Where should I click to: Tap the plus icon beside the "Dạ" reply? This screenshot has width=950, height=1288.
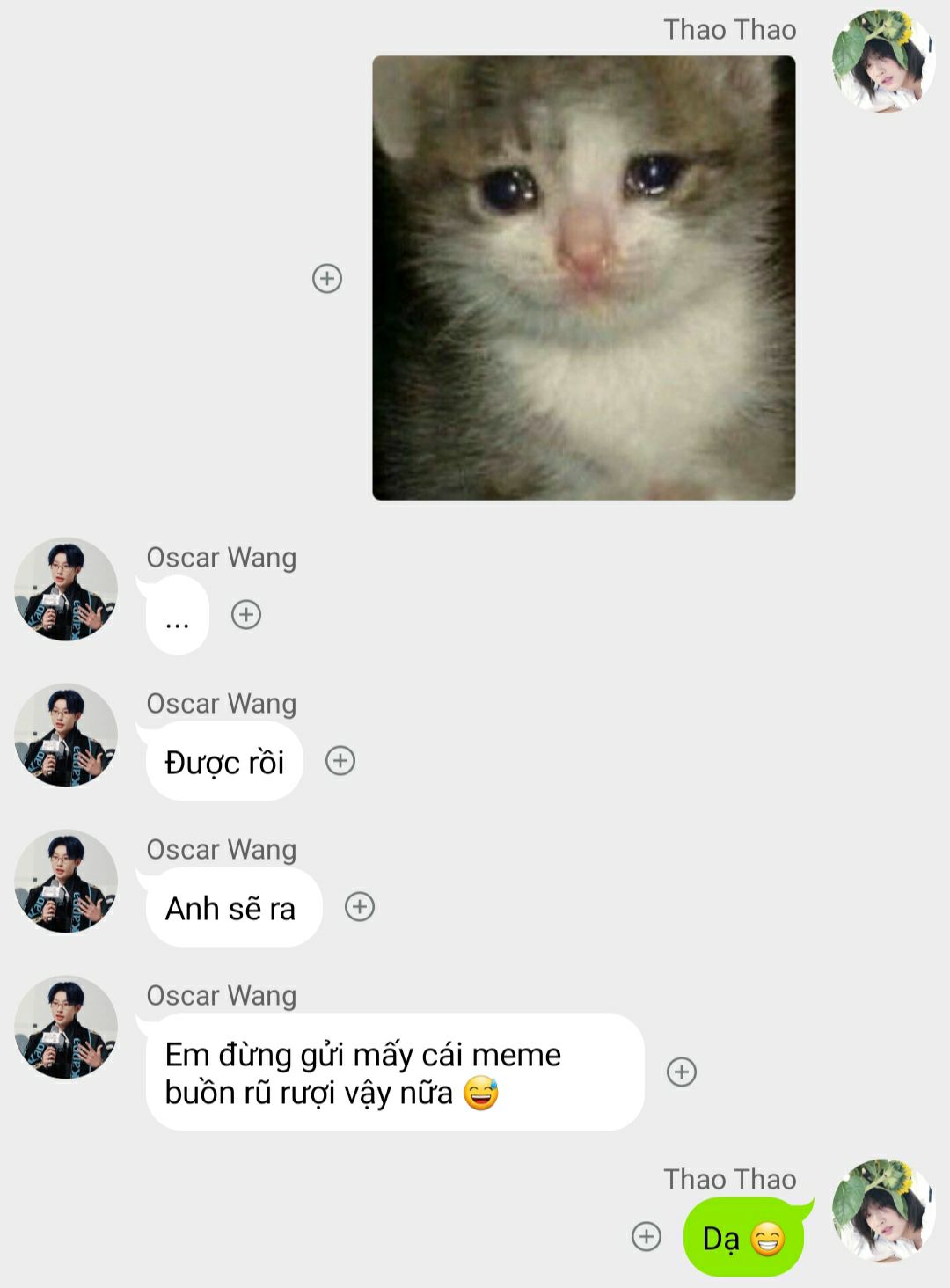coord(647,1236)
